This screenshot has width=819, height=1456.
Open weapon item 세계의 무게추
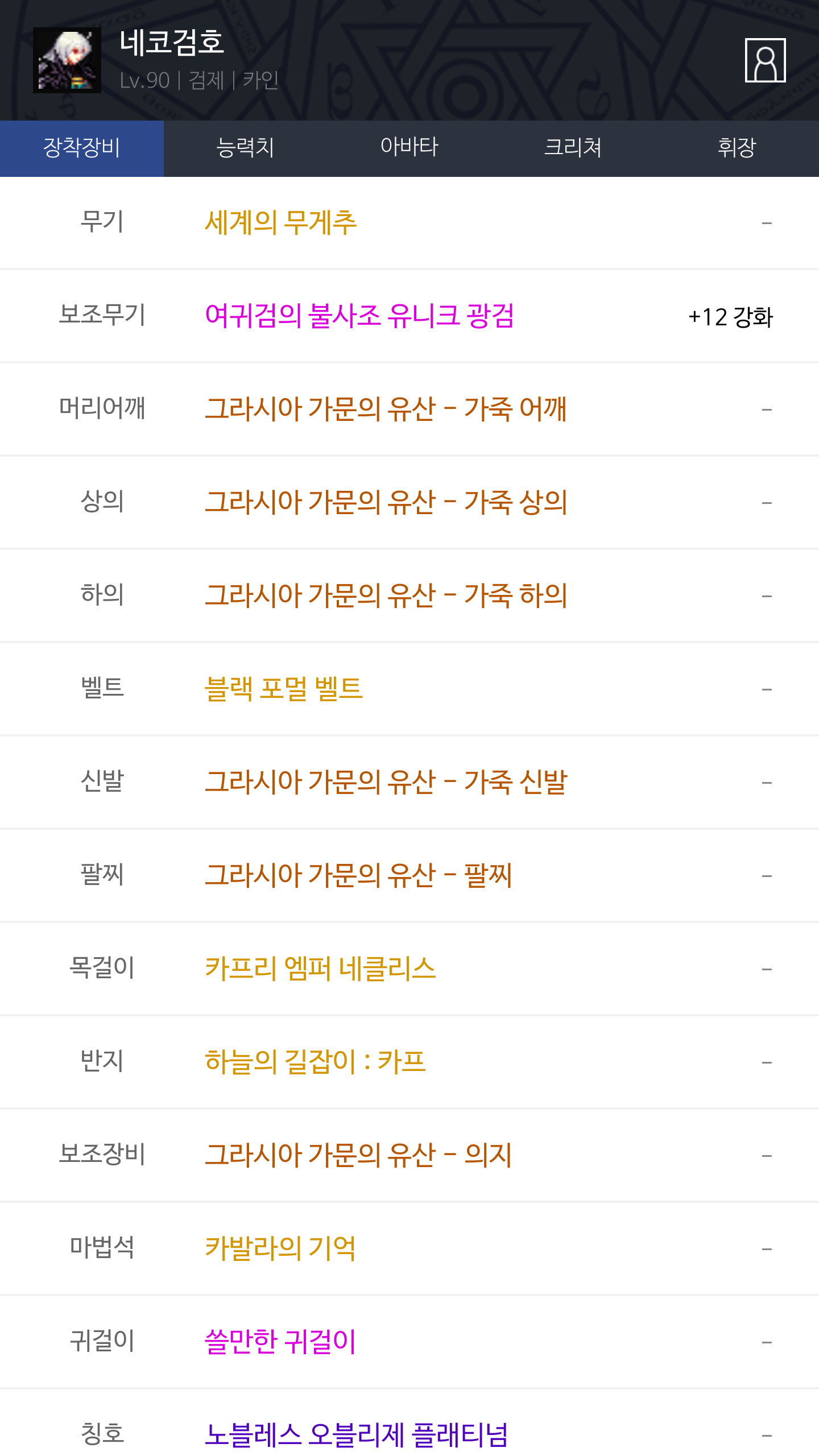coord(281,222)
